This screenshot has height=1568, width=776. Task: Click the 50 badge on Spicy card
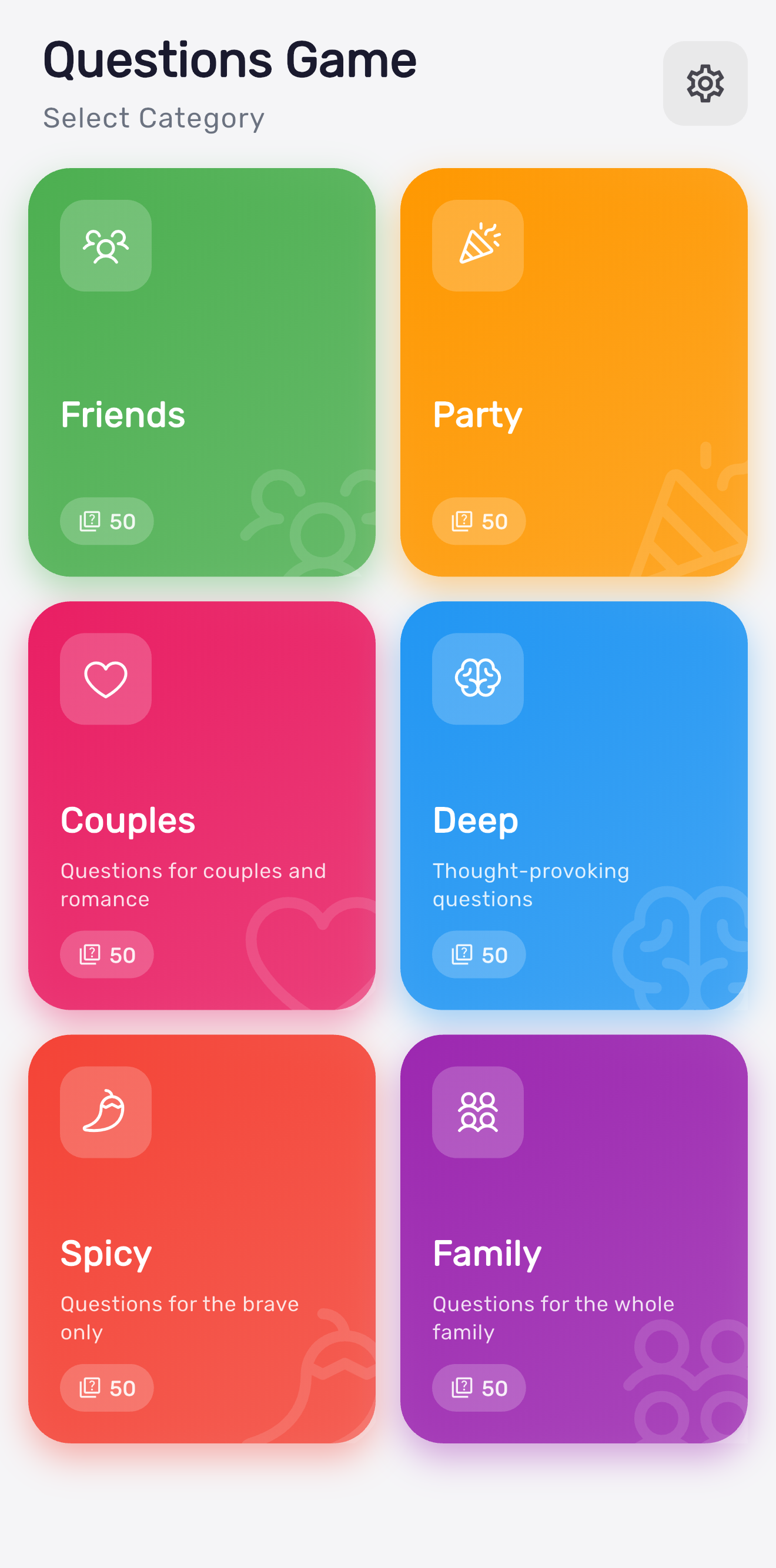pos(107,1388)
